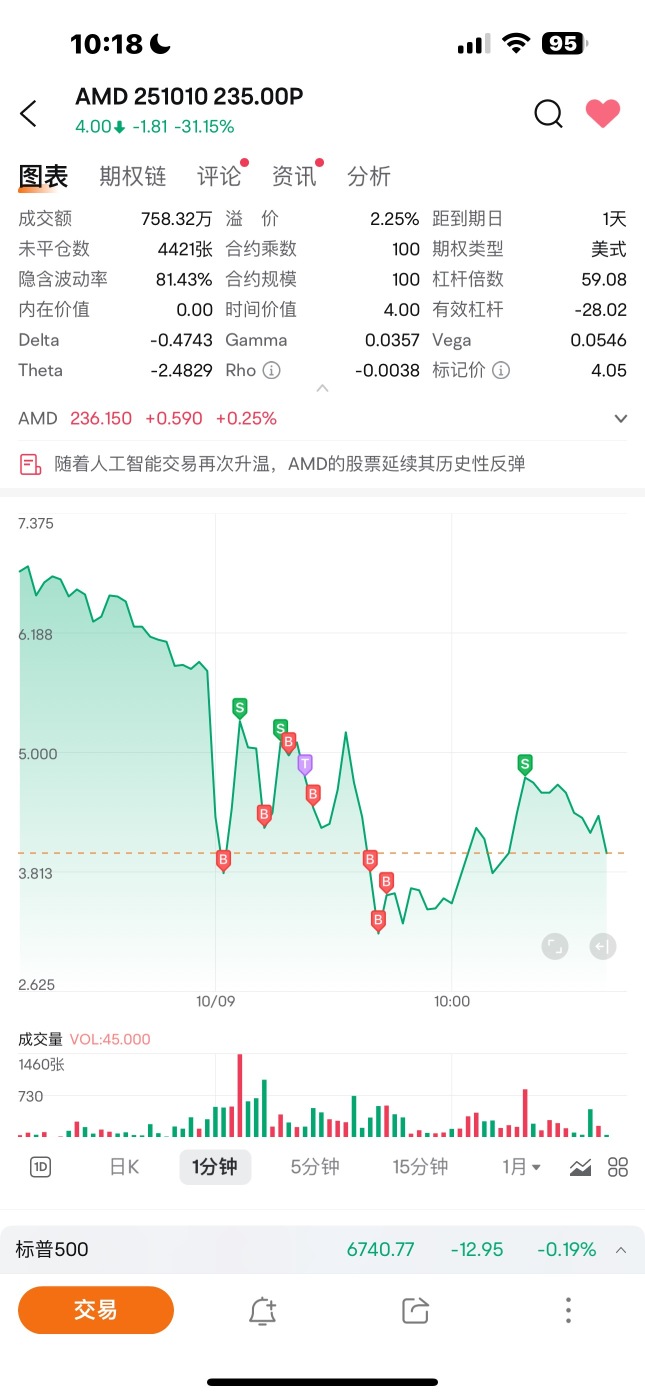
Task: Switch to the 评论 tab
Action: [219, 177]
